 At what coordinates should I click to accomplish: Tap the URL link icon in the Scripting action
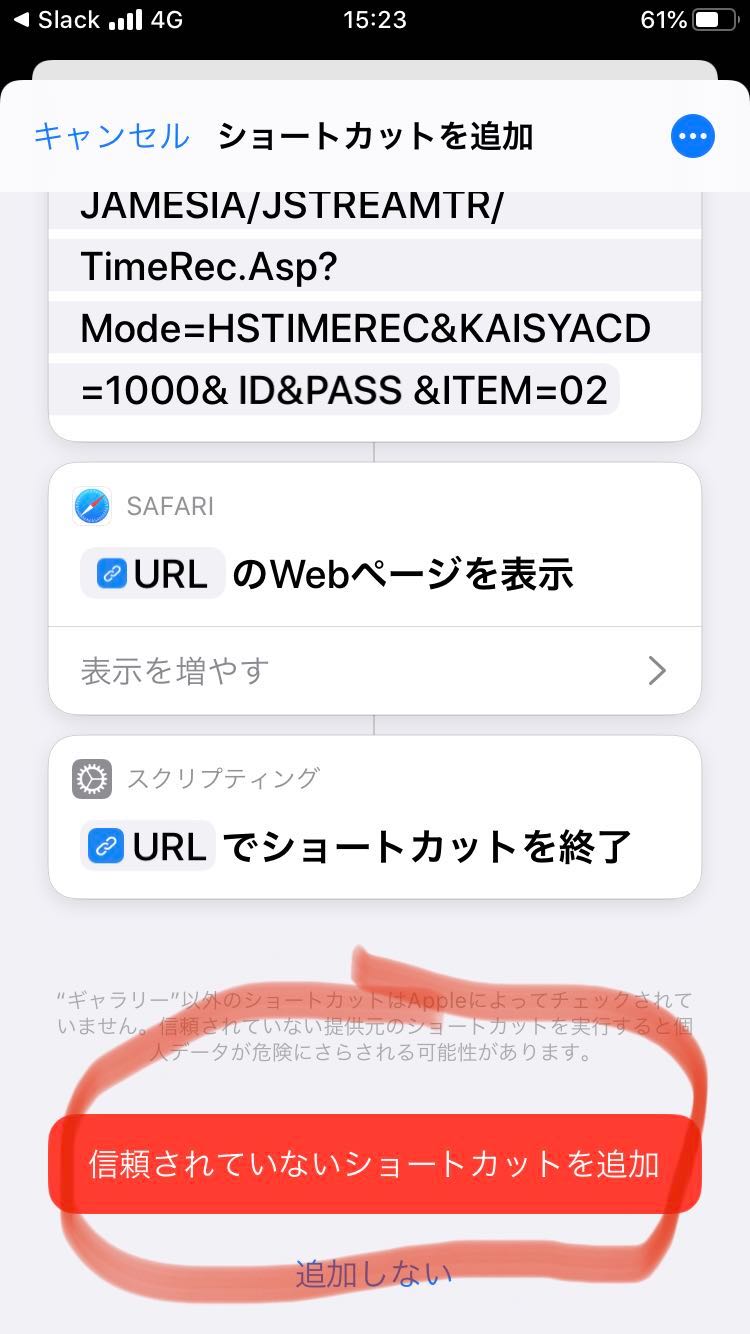click(x=108, y=845)
